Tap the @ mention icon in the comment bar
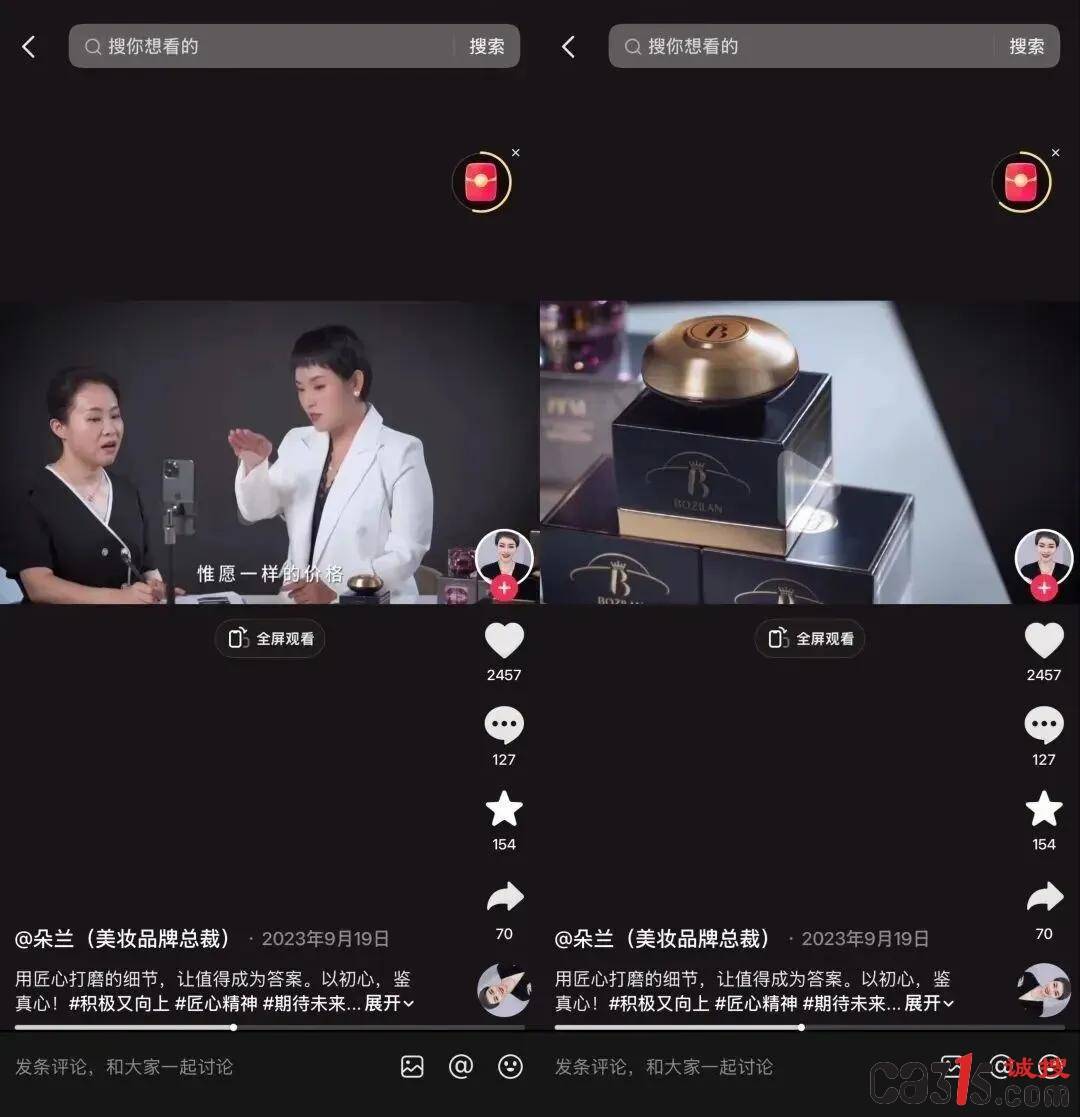The image size is (1080, 1117). pyautogui.click(x=460, y=1067)
